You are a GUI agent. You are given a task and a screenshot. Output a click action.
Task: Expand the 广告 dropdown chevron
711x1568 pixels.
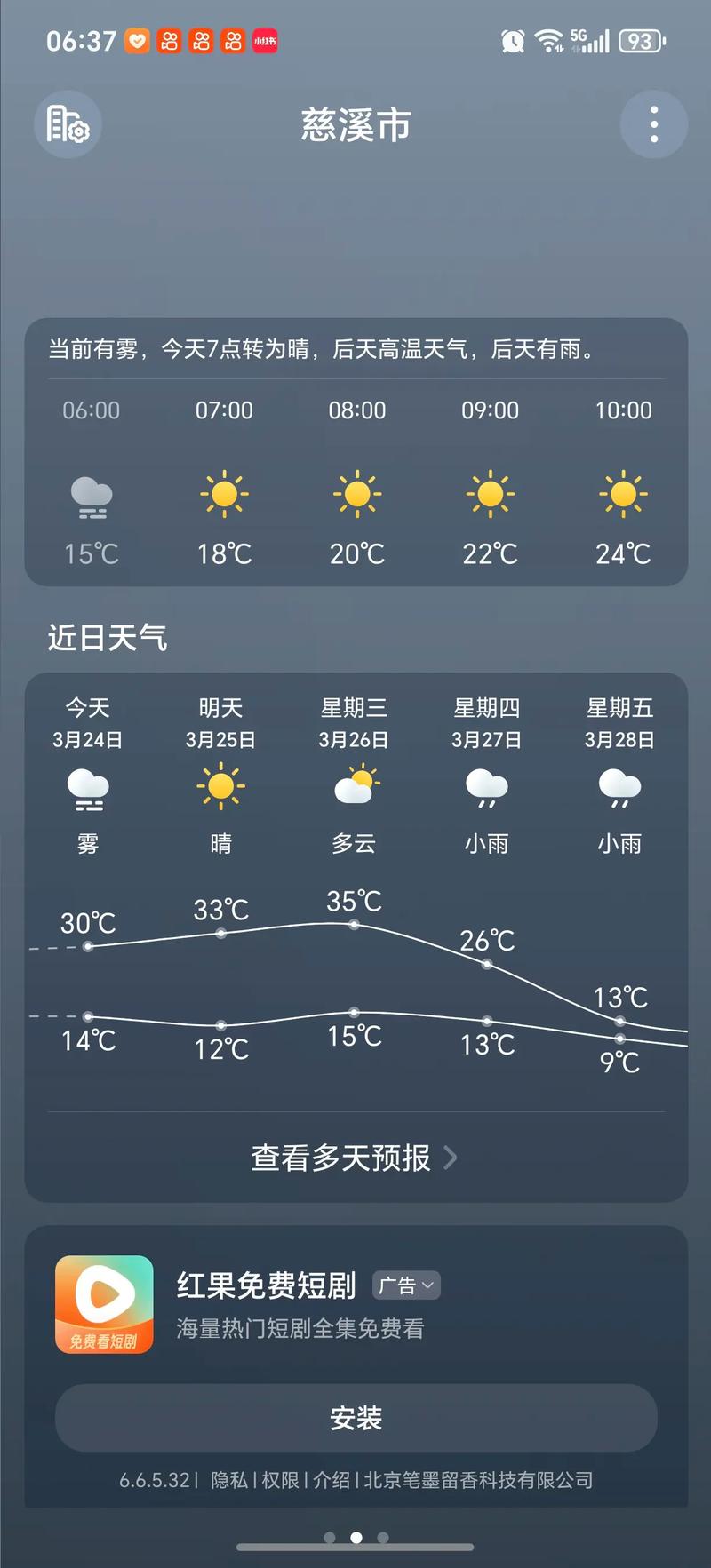click(427, 1286)
